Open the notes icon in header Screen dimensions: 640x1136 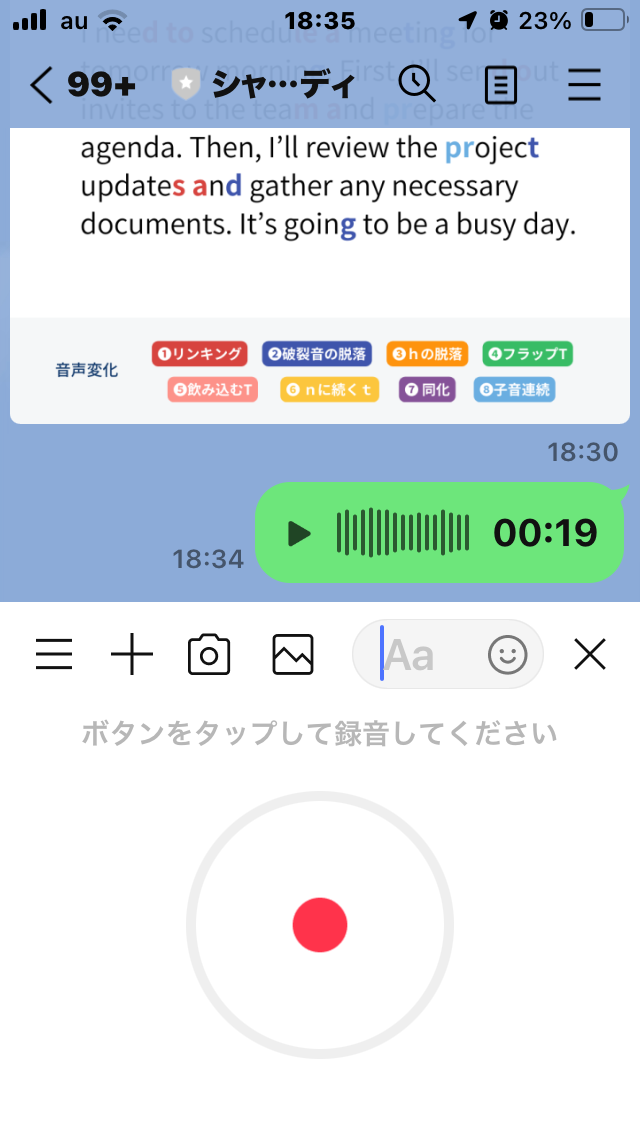point(501,85)
